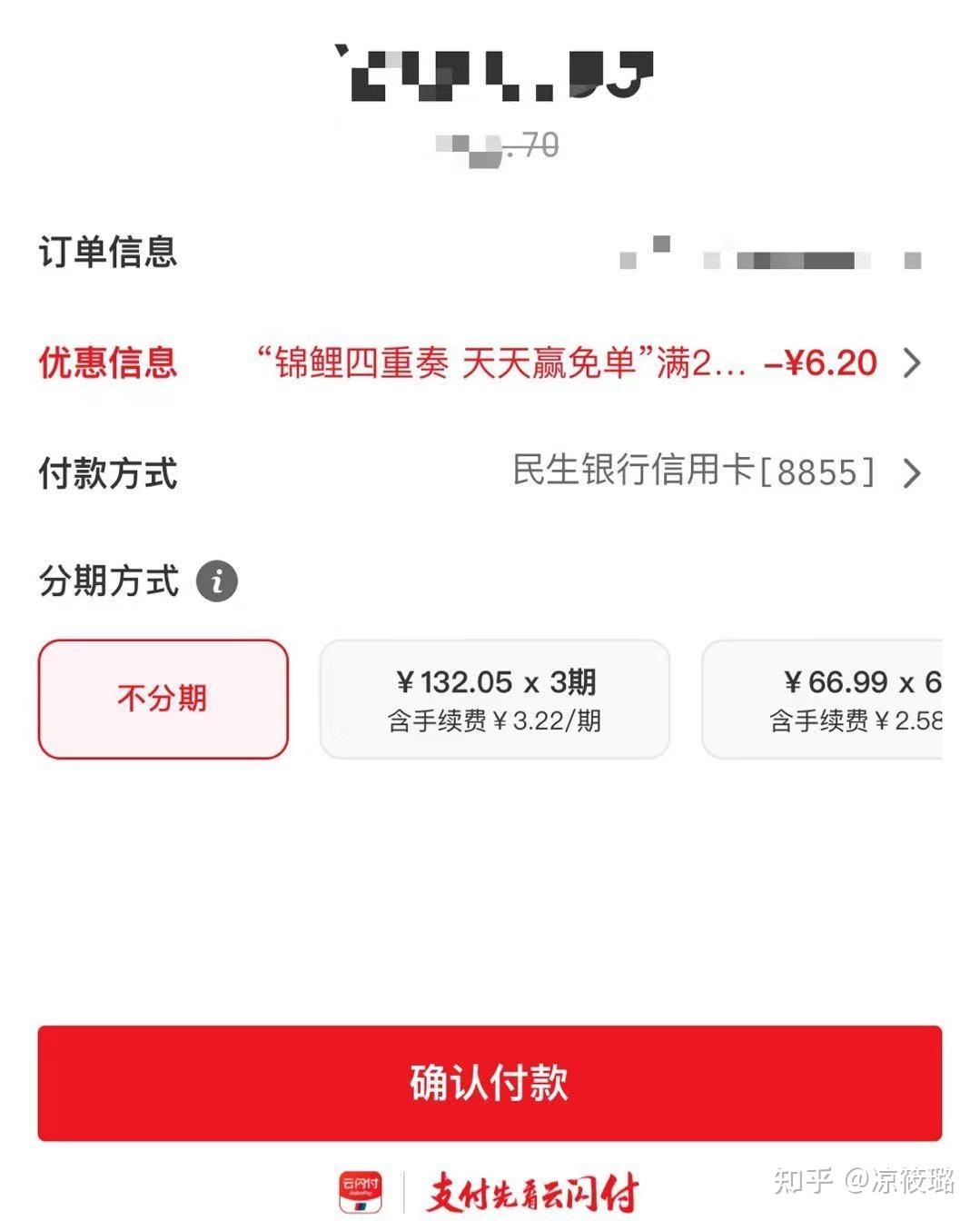Show info about 分期方式
Image resolution: width=980 pixels, height=1221 pixels.
(x=217, y=581)
